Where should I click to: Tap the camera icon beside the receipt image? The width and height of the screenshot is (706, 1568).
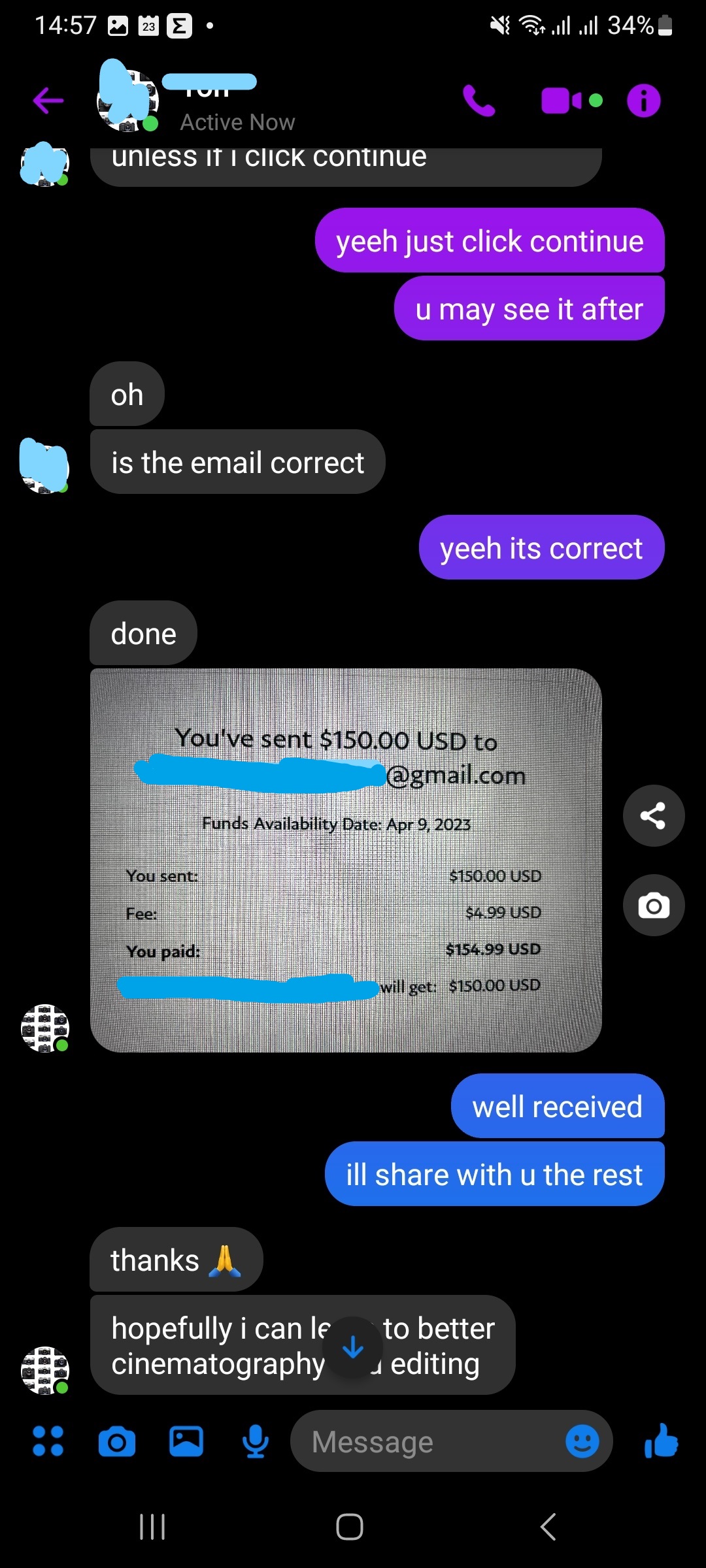click(653, 906)
